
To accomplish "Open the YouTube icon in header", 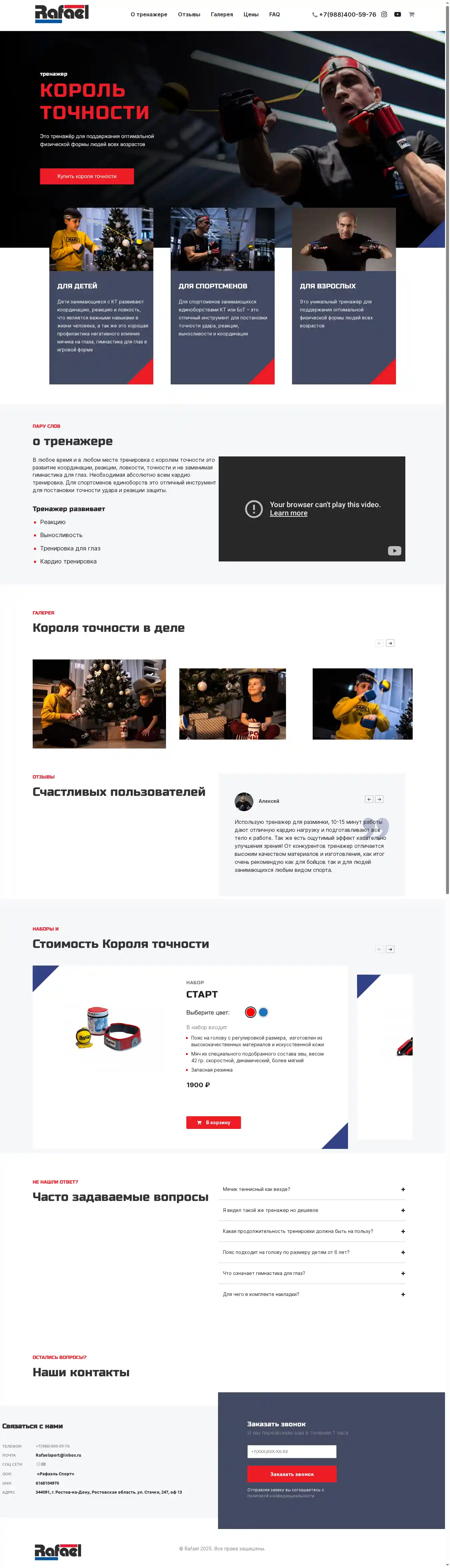I will click(398, 15).
